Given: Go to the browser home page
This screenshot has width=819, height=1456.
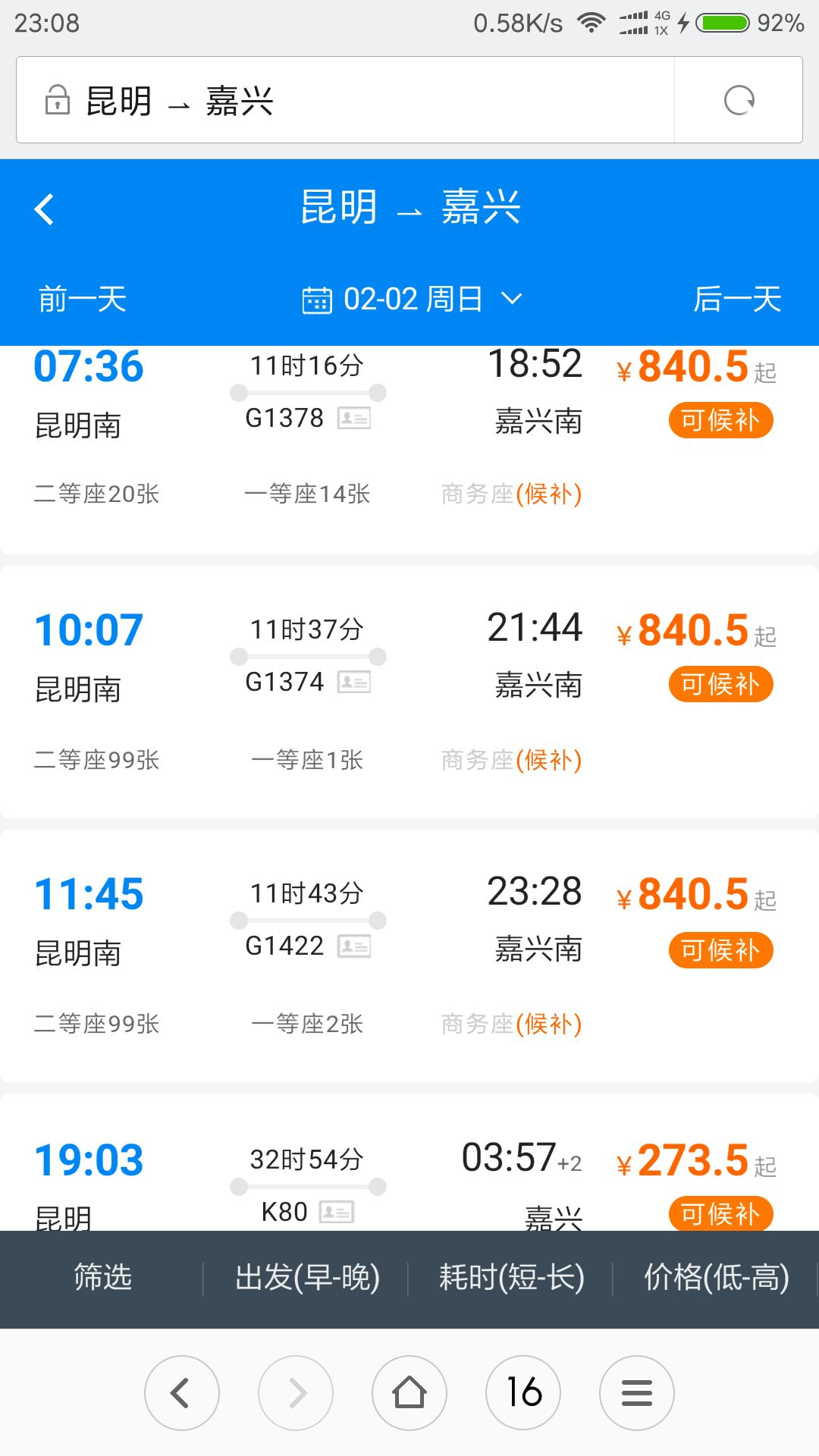Looking at the screenshot, I should click(x=409, y=1393).
